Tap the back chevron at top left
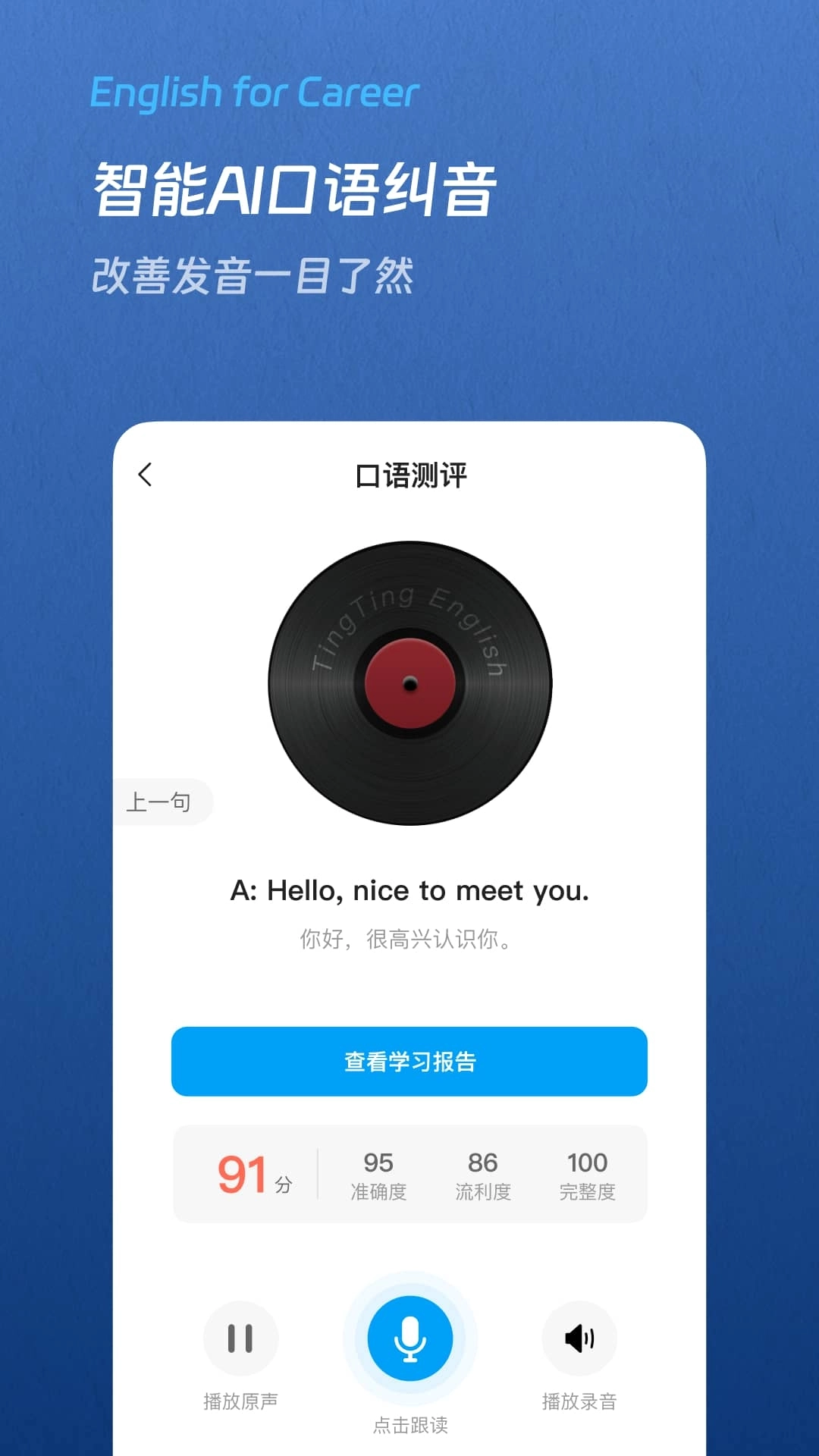The image size is (819, 1456). pyautogui.click(x=144, y=474)
